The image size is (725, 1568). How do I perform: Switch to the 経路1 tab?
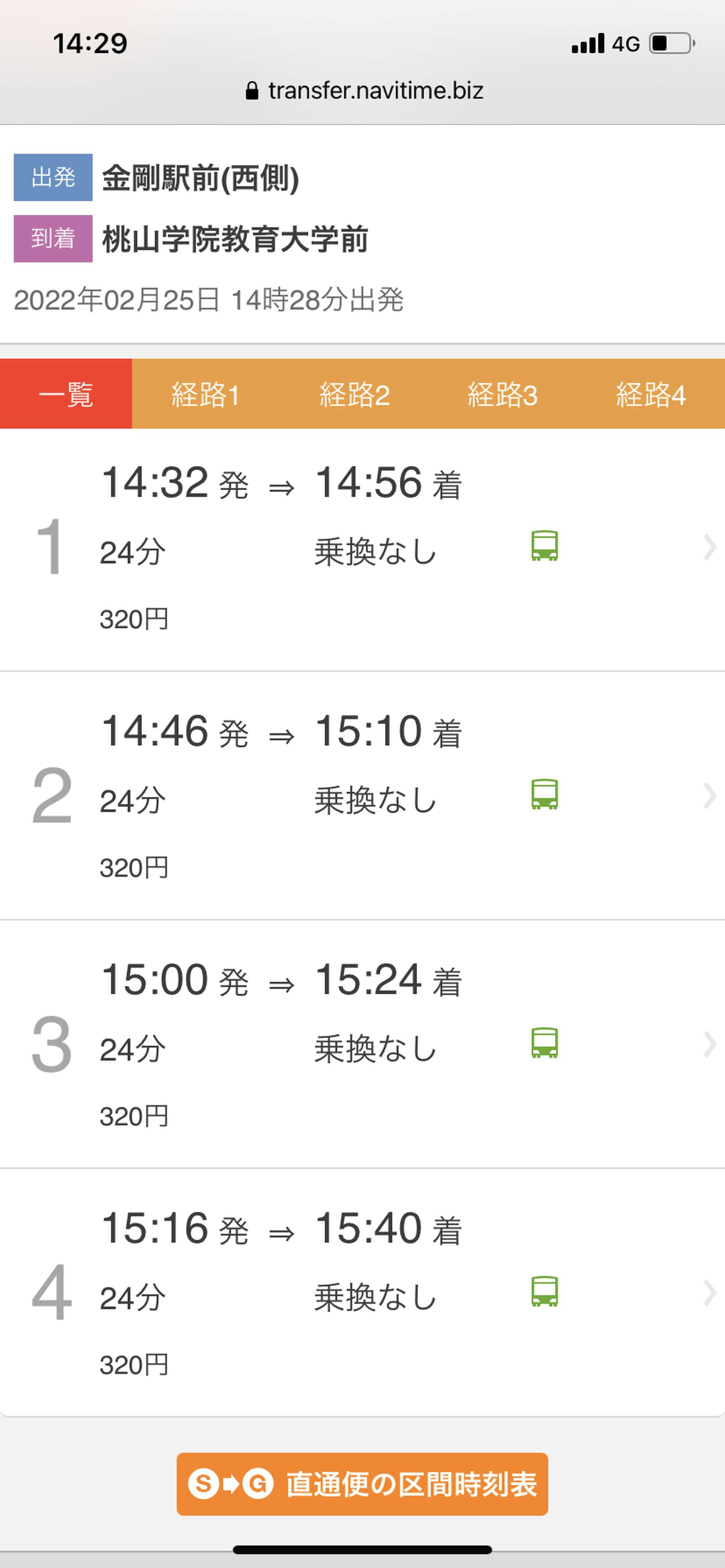tap(206, 394)
